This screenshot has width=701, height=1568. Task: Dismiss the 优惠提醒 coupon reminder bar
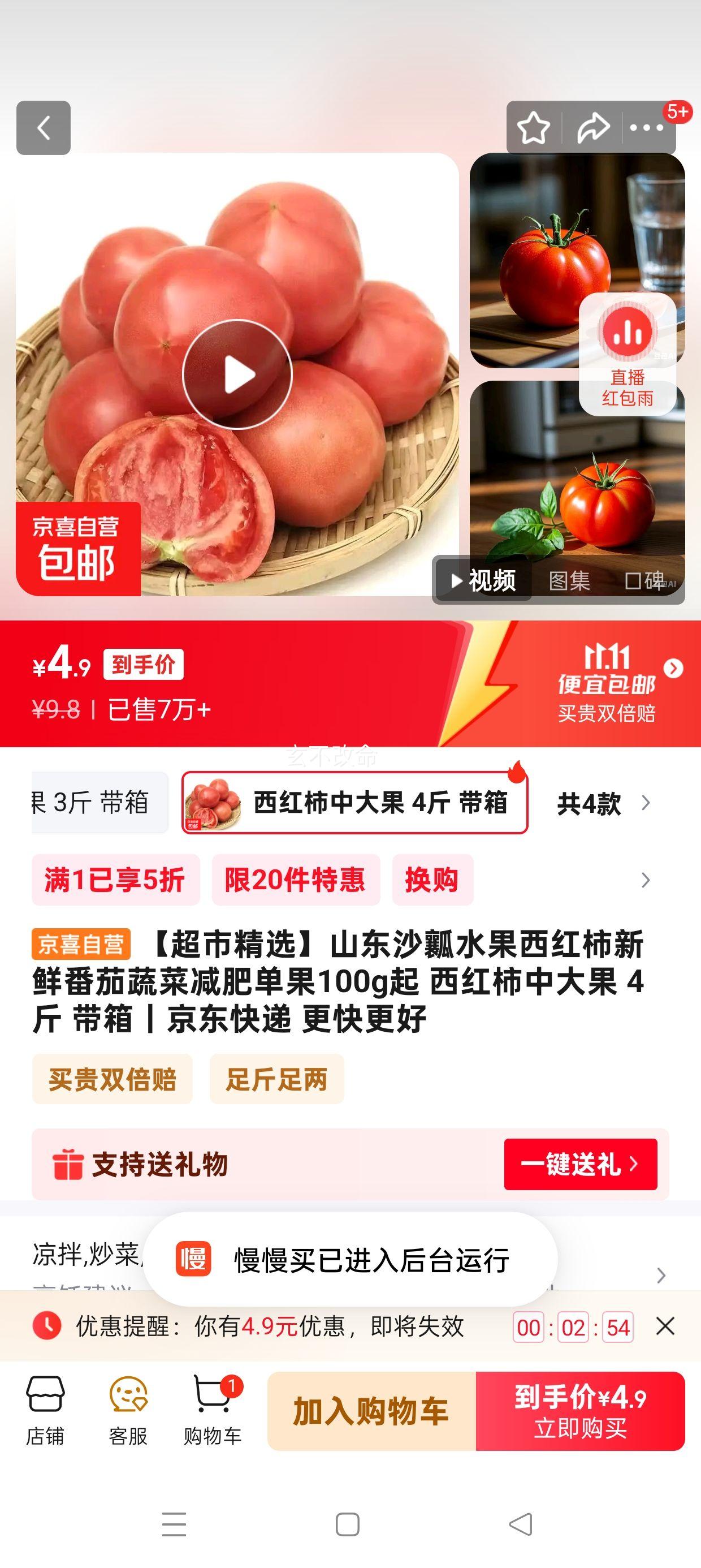pyautogui.click(x=665, y=1326)
